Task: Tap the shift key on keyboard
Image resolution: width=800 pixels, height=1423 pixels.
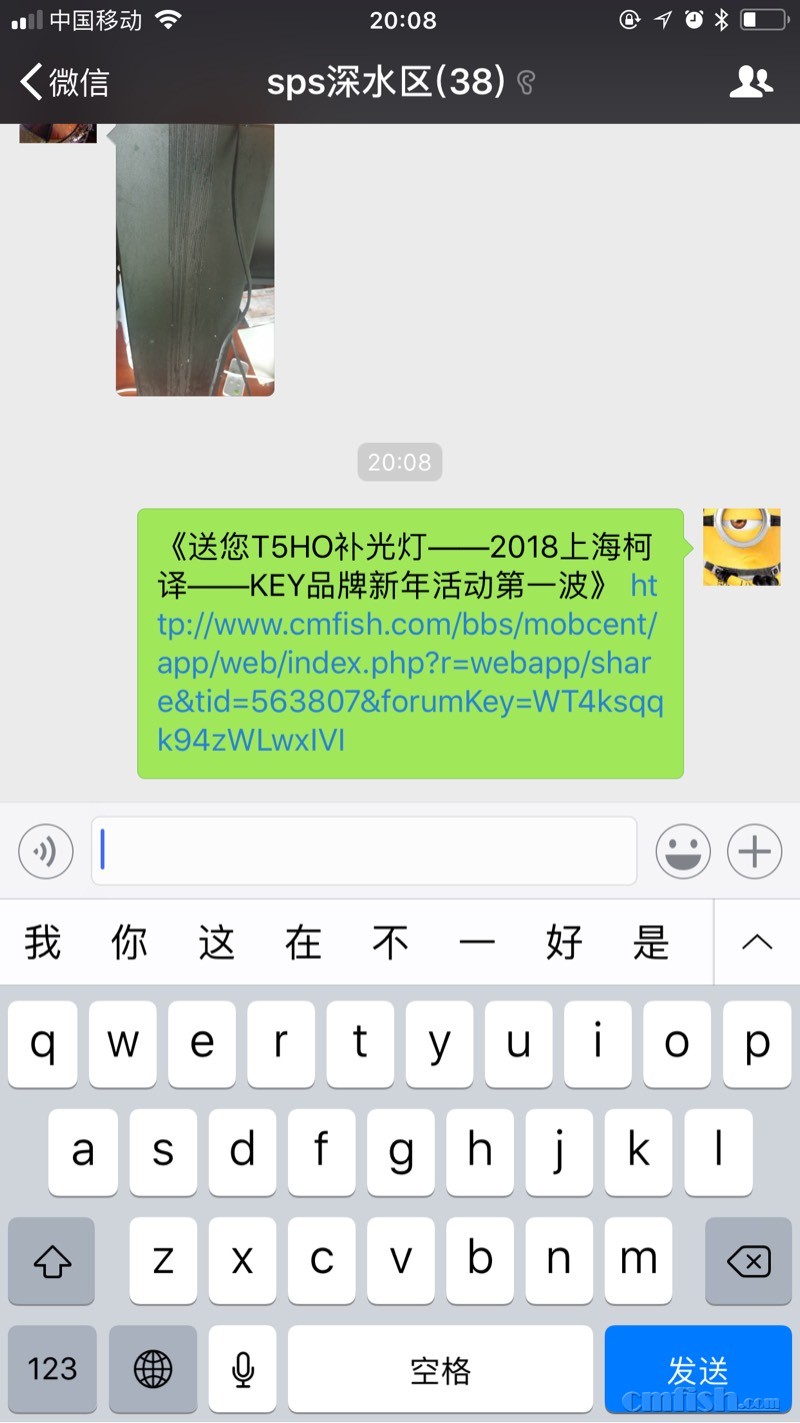Action: [52, 1261]
